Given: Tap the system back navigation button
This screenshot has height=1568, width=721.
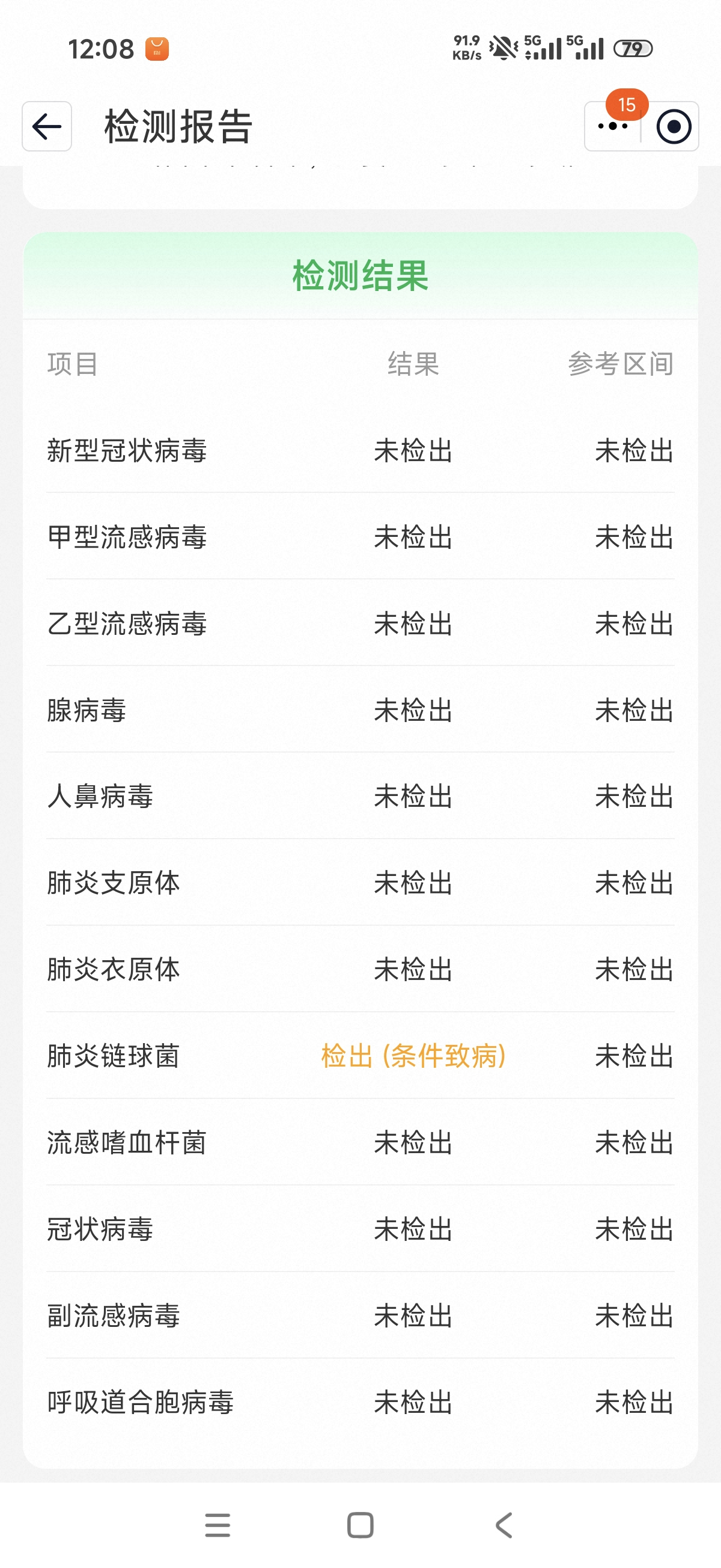Looking at the screenshot, I should point(503,1525).
